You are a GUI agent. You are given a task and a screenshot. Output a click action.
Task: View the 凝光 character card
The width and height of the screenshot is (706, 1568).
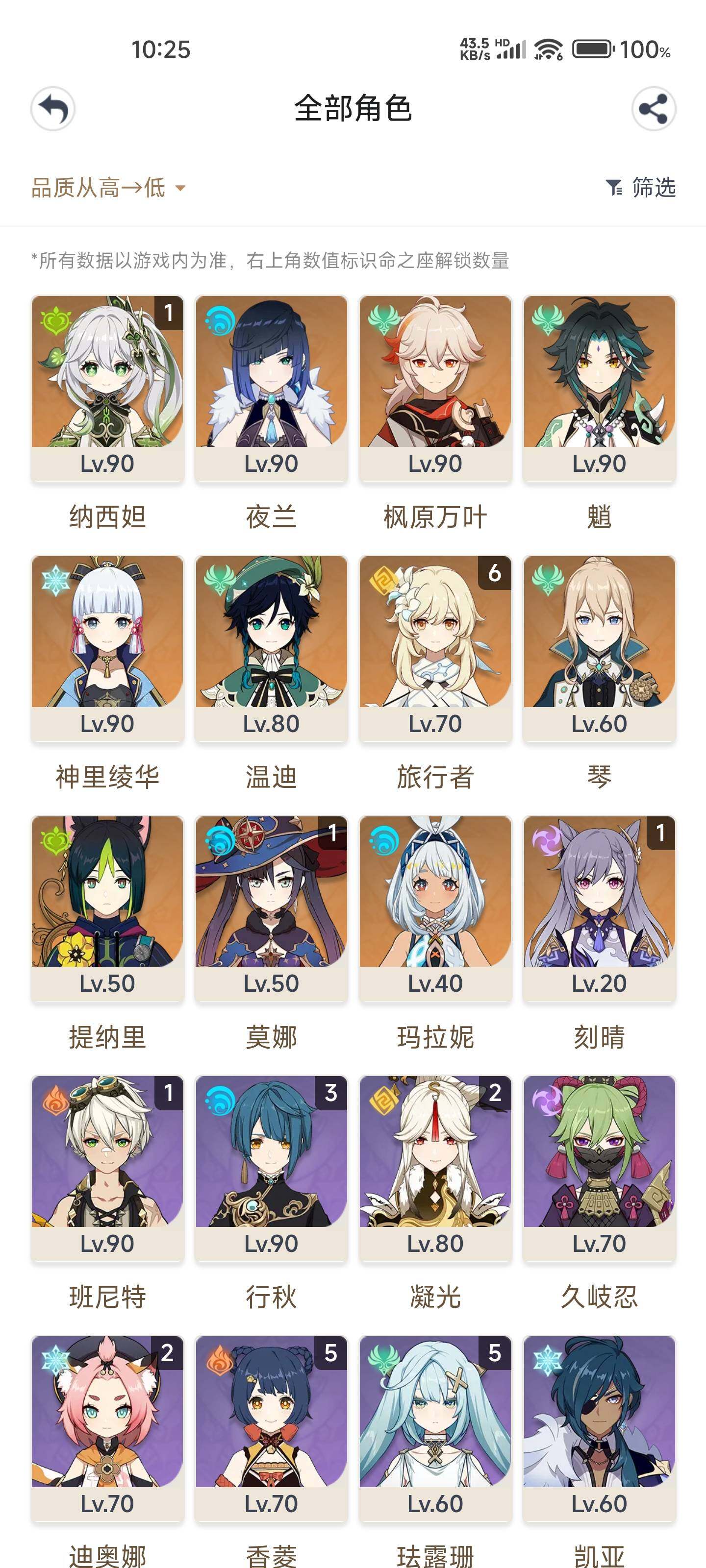pyautogui.click(x=435, y=1168)
